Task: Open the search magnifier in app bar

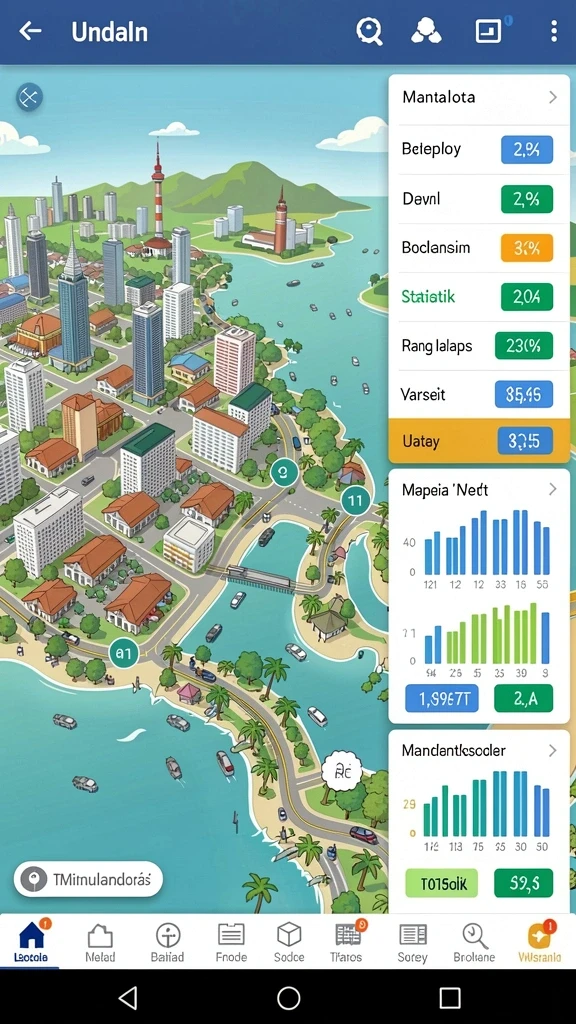Action: [x=369, y=31]
